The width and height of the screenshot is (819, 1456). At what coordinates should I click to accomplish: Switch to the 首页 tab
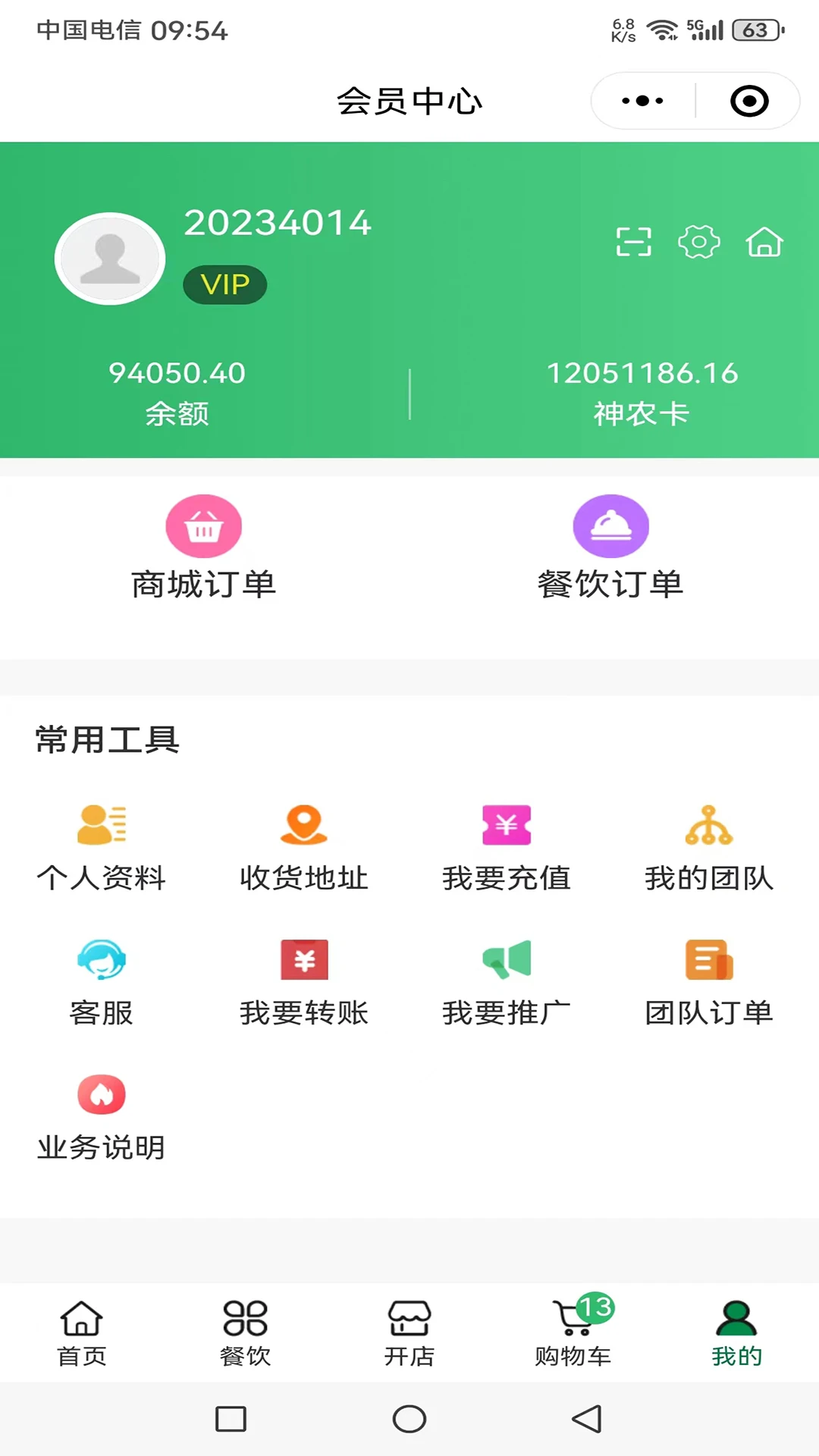[80, 1331]
